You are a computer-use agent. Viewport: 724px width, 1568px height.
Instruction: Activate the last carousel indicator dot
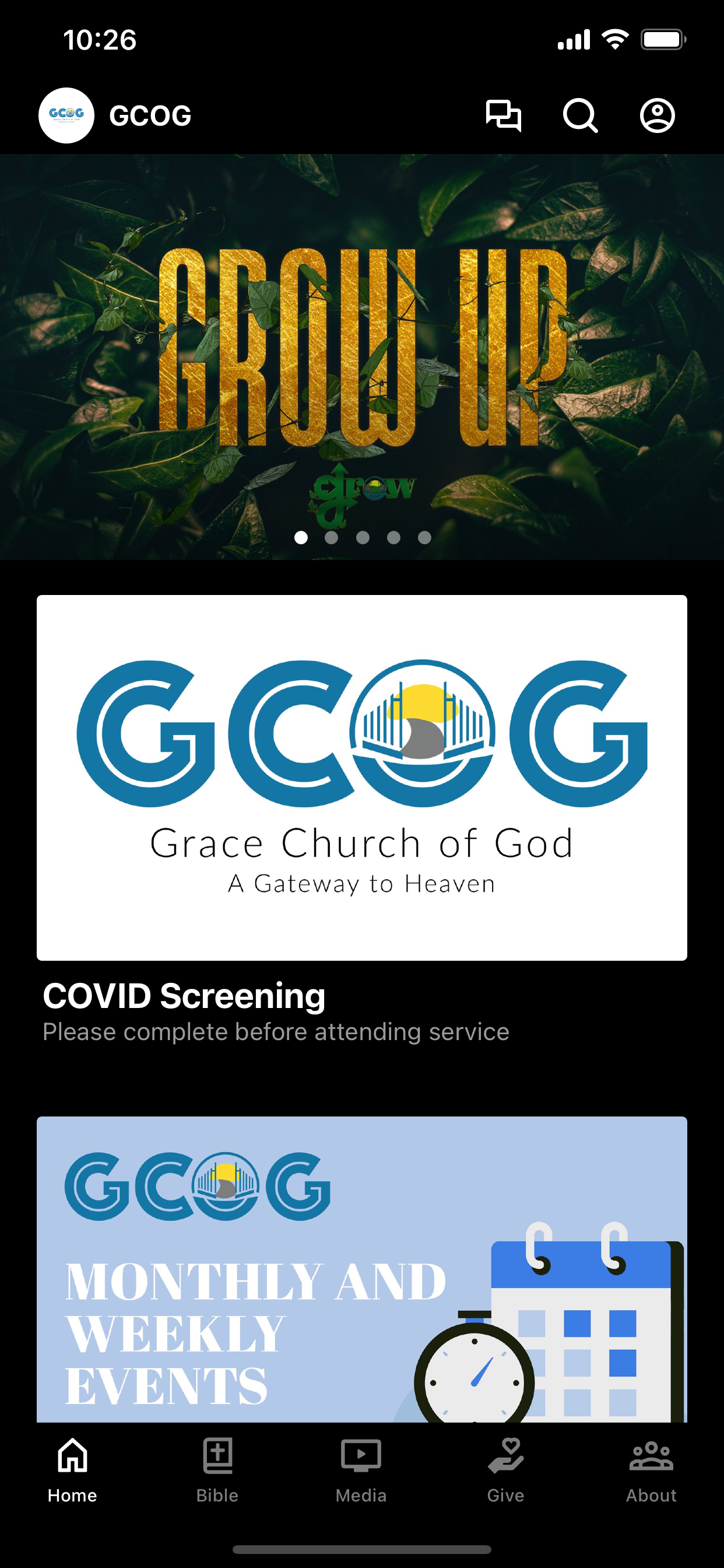[x=425, y=537]
